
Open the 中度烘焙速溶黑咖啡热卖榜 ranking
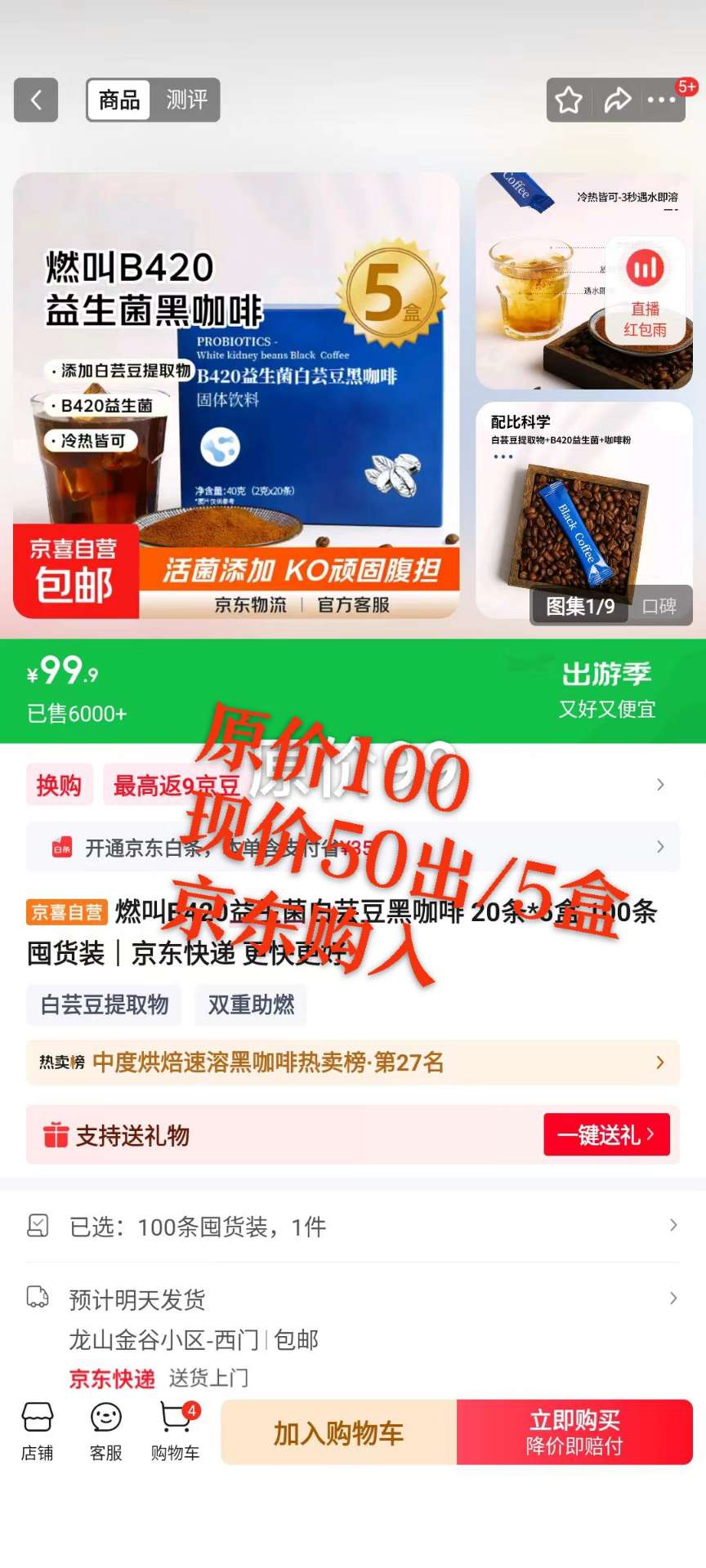click(x=353, y=1062)
